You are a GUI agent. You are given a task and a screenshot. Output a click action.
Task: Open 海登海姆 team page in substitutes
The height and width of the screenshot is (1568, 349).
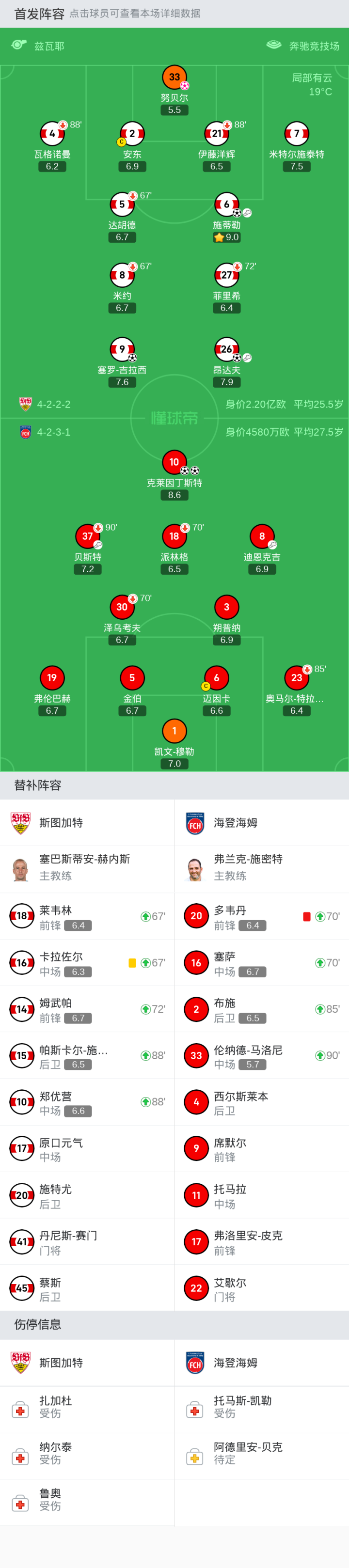point(262,823)
